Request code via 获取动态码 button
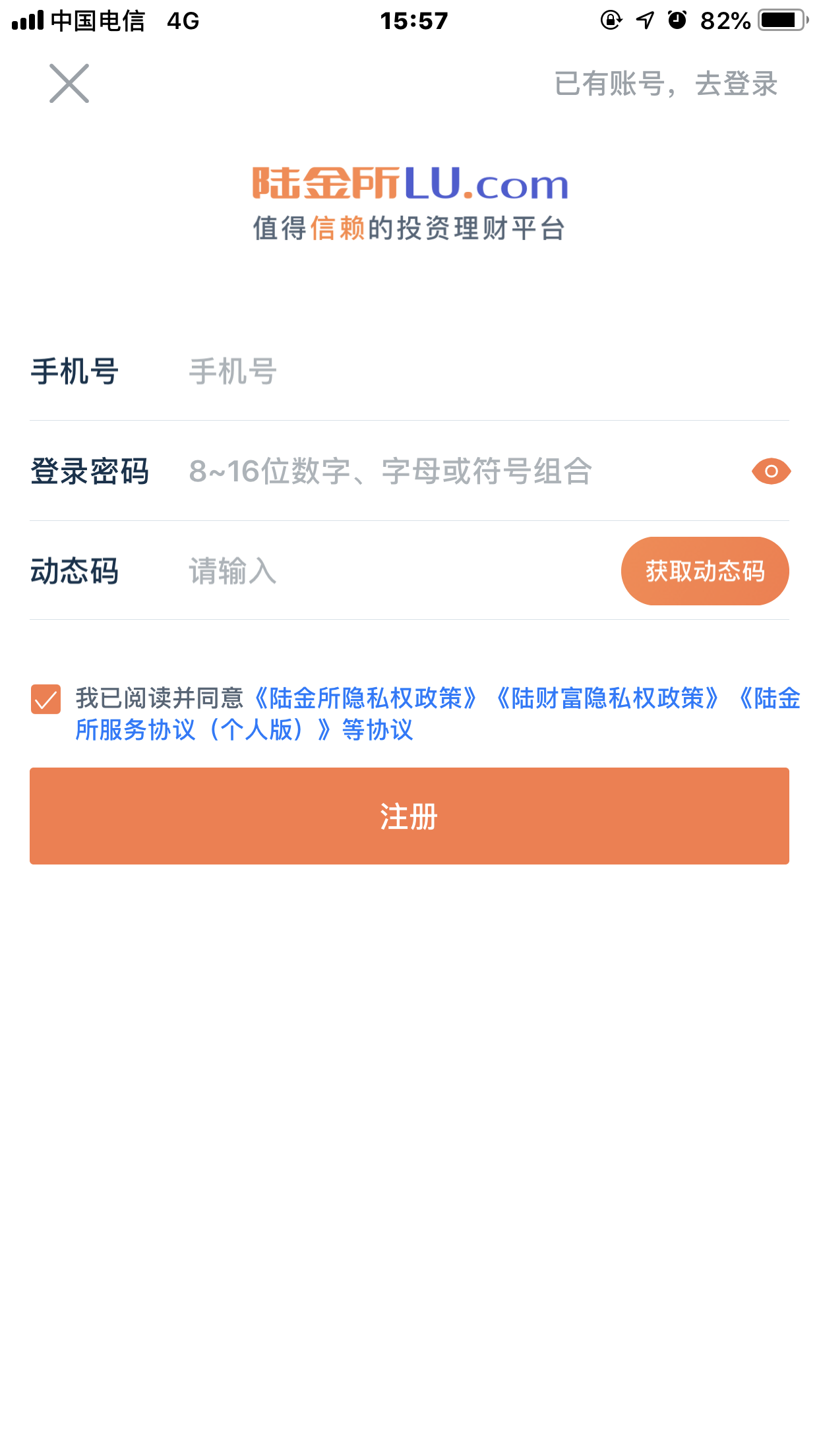 [x=705, y=571]
